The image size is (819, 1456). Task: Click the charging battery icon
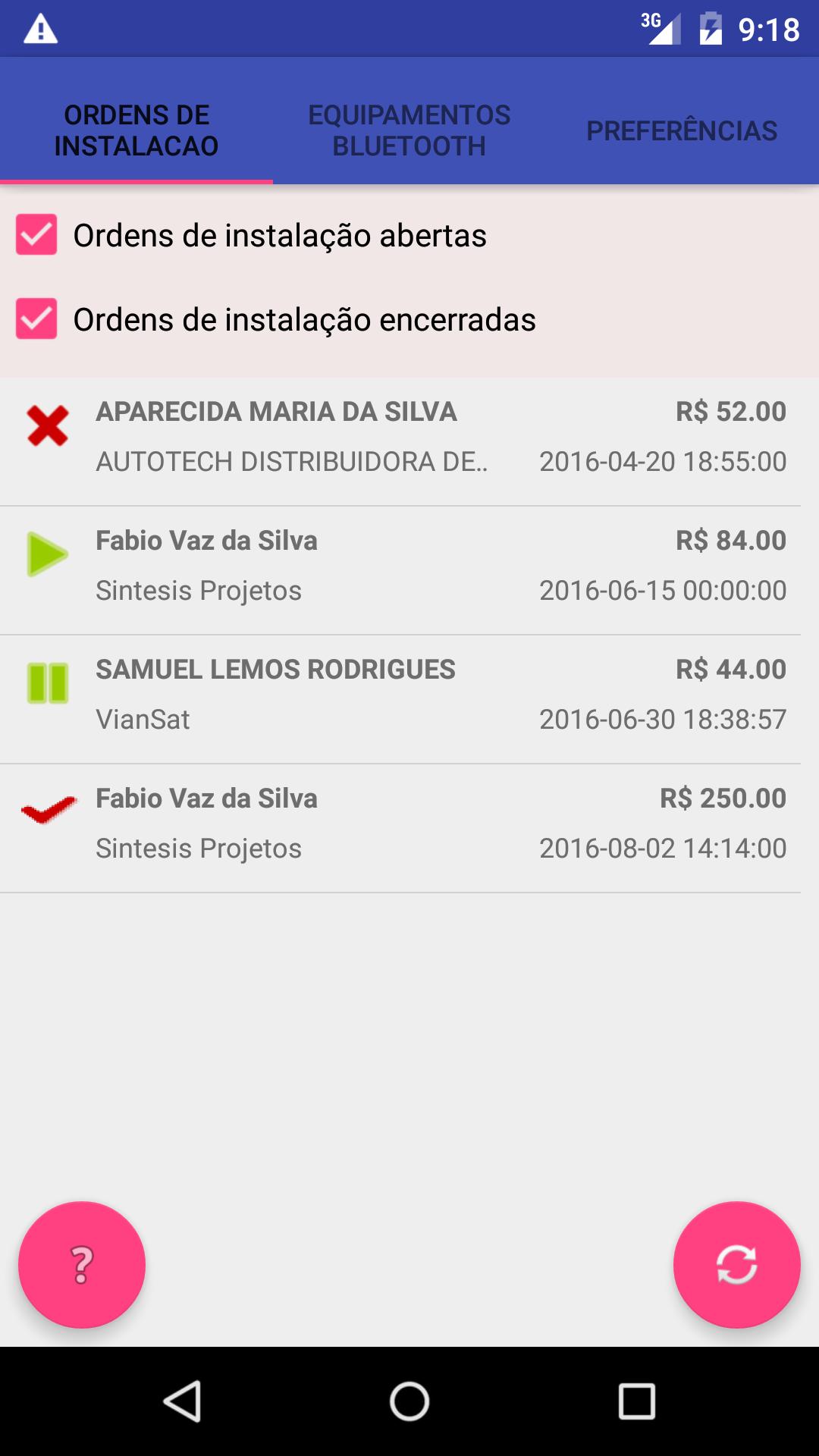[709, 25]
